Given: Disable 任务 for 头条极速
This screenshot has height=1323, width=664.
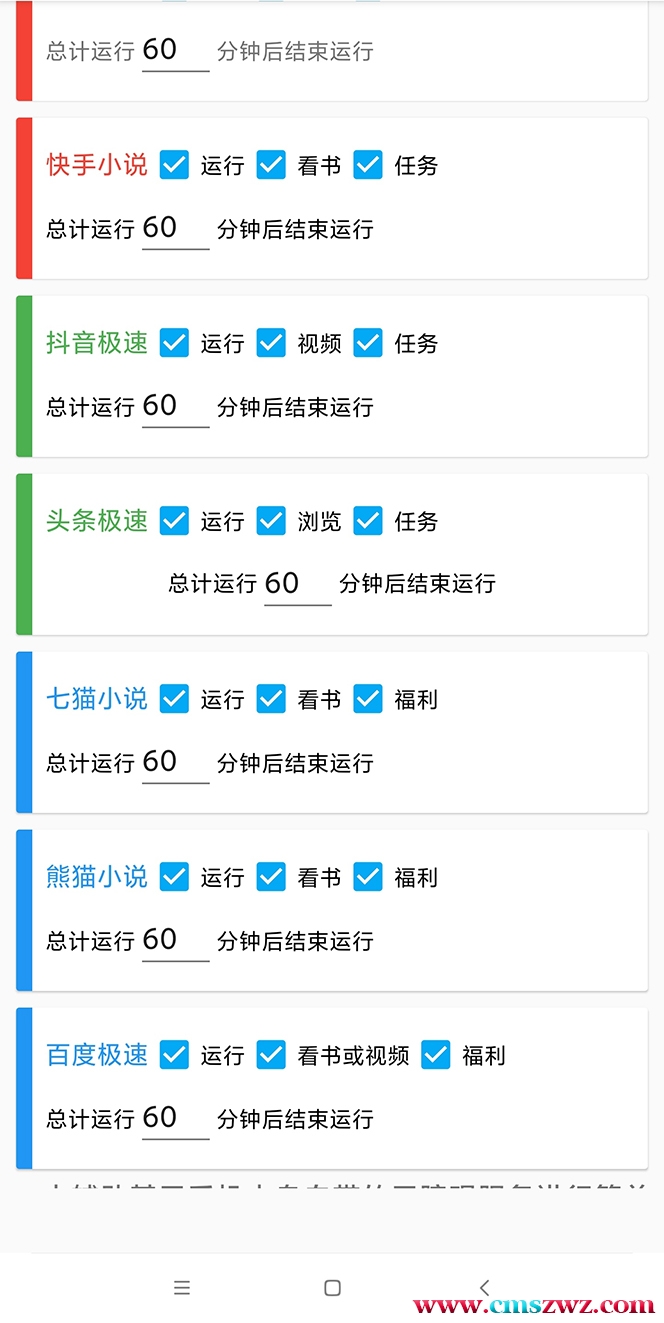Looking at the screenshot, I should (369, 521).
